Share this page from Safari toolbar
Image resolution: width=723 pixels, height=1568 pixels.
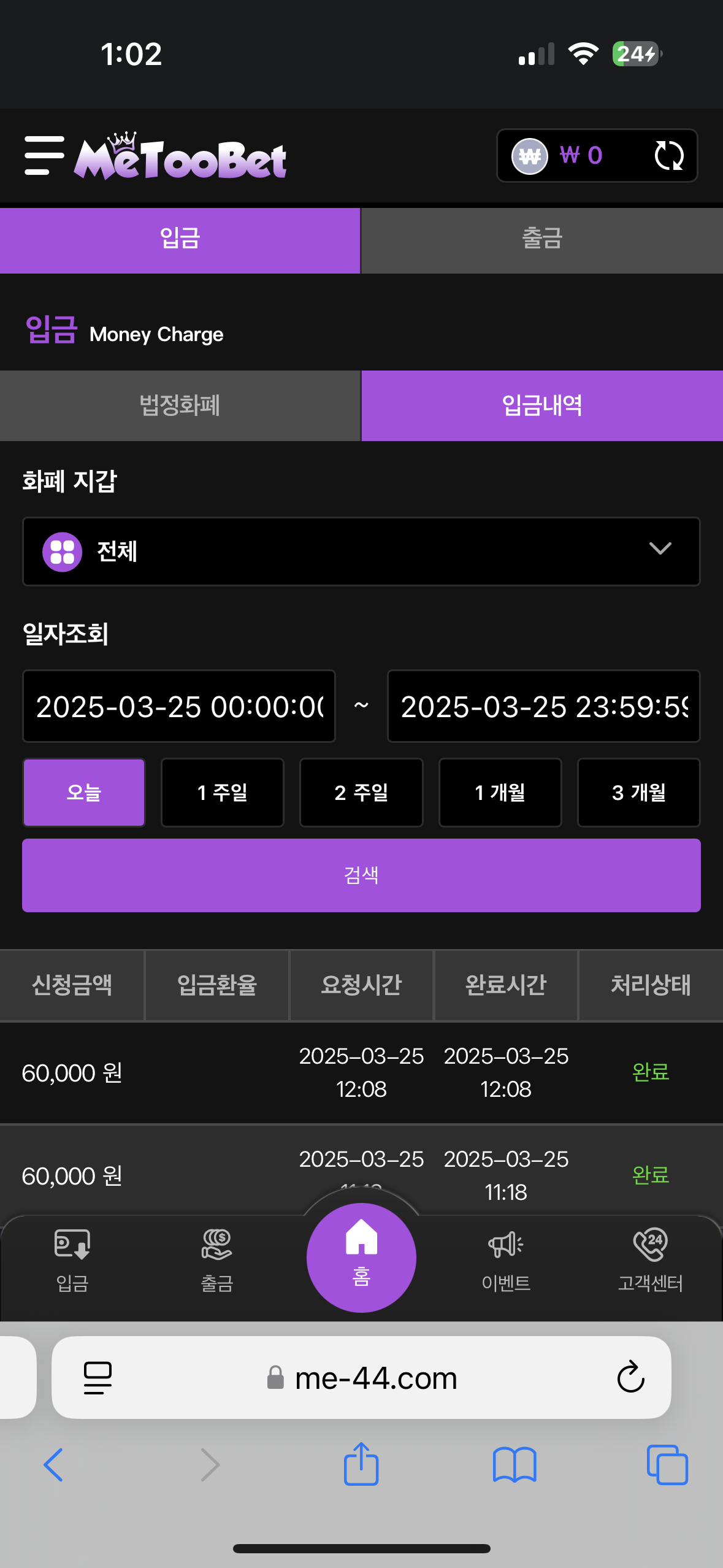point(361,1464)
